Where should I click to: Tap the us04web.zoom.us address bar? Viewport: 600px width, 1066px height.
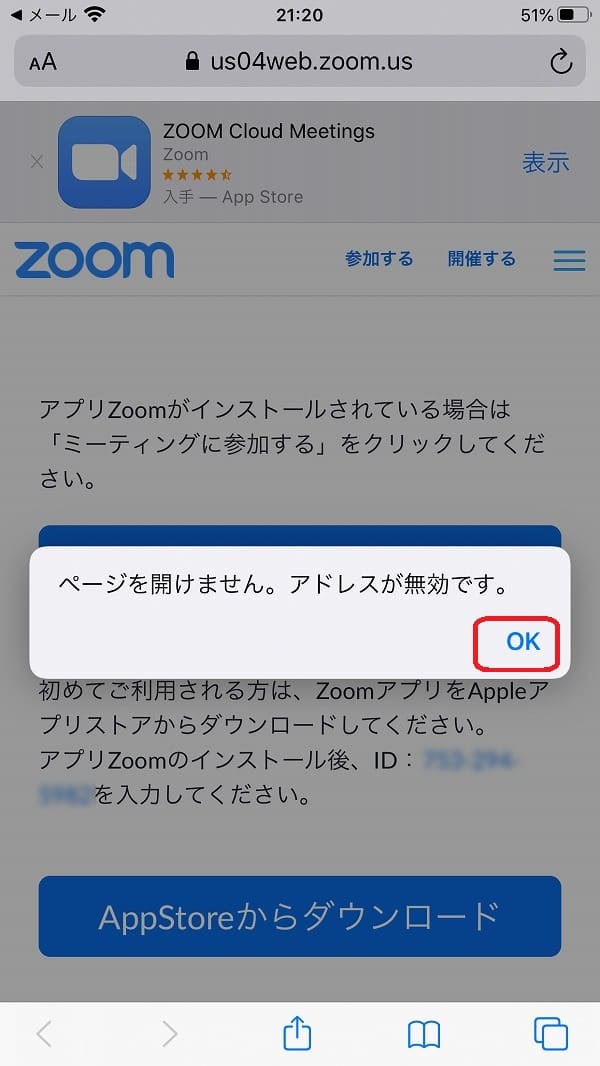pos(300,62)
